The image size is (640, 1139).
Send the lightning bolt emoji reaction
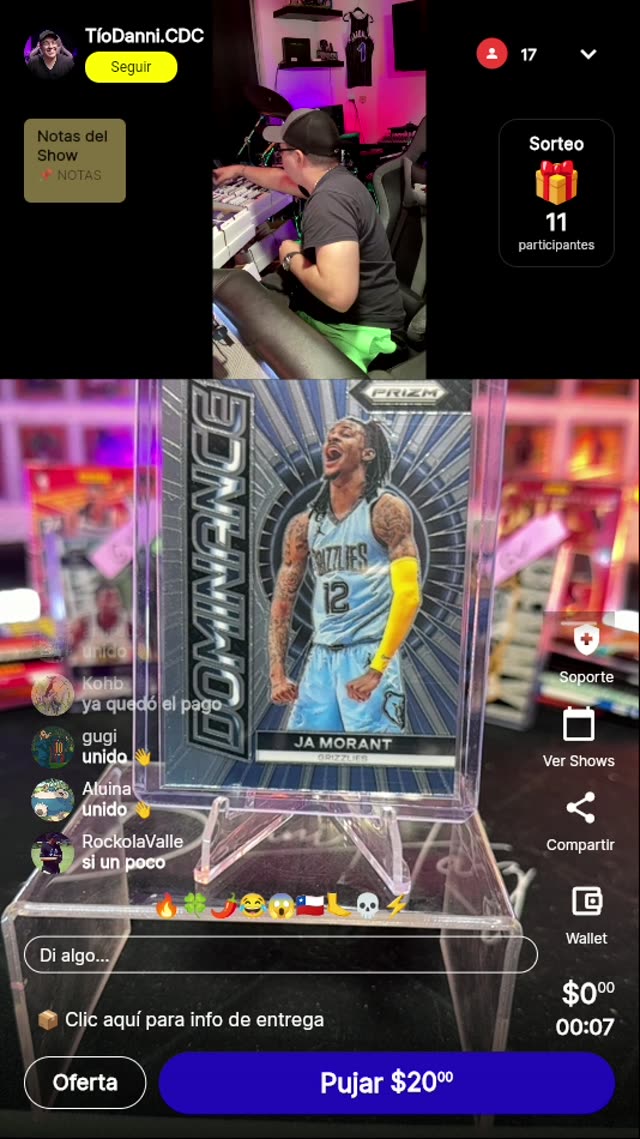click(x=396, y=906)
